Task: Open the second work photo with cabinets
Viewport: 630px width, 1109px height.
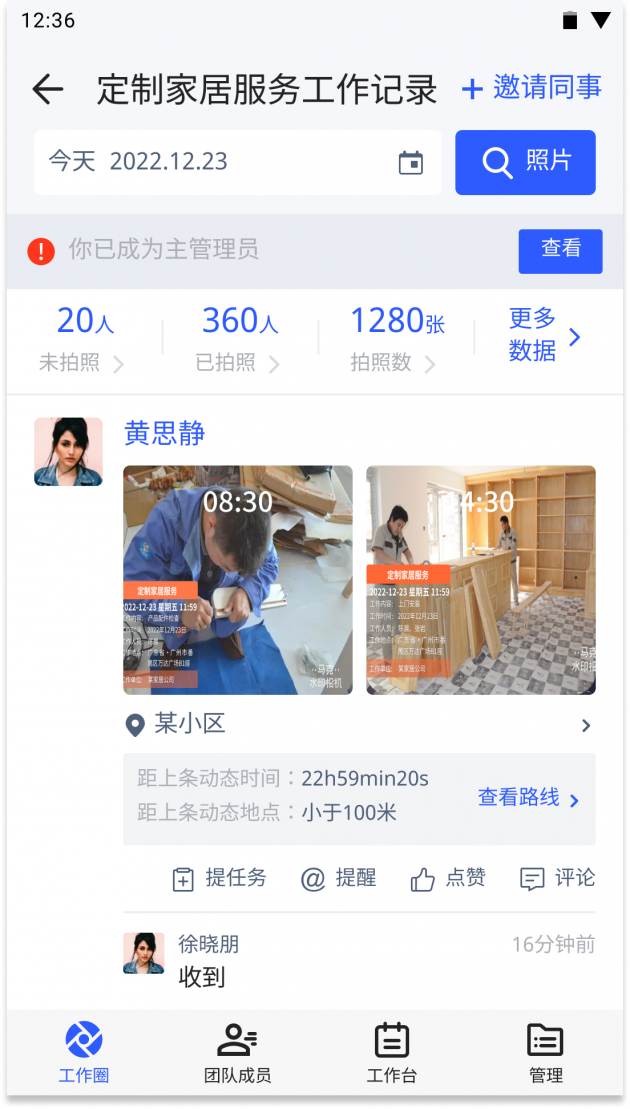Action: point(480,579)
